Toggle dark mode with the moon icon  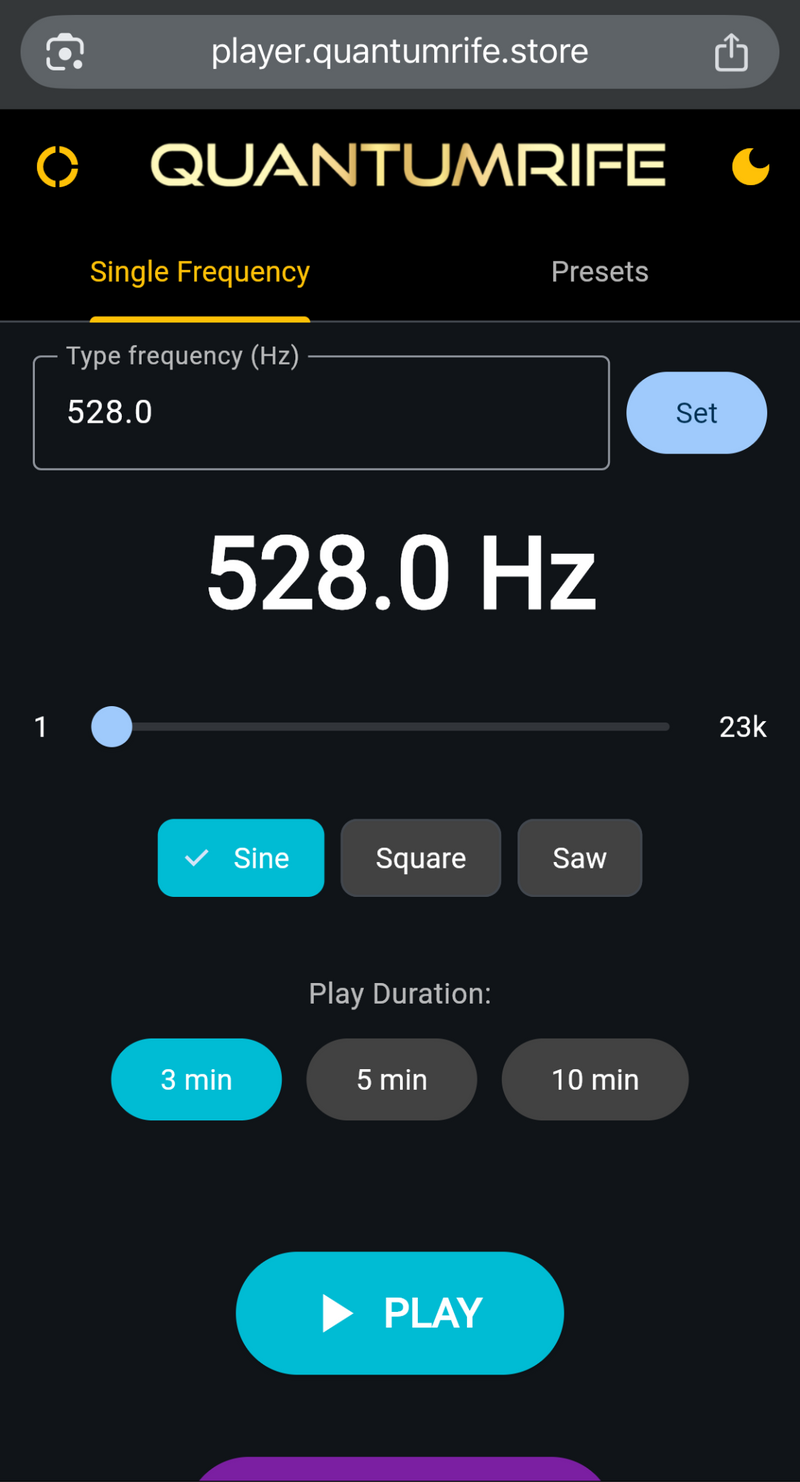tap(750, 166)
